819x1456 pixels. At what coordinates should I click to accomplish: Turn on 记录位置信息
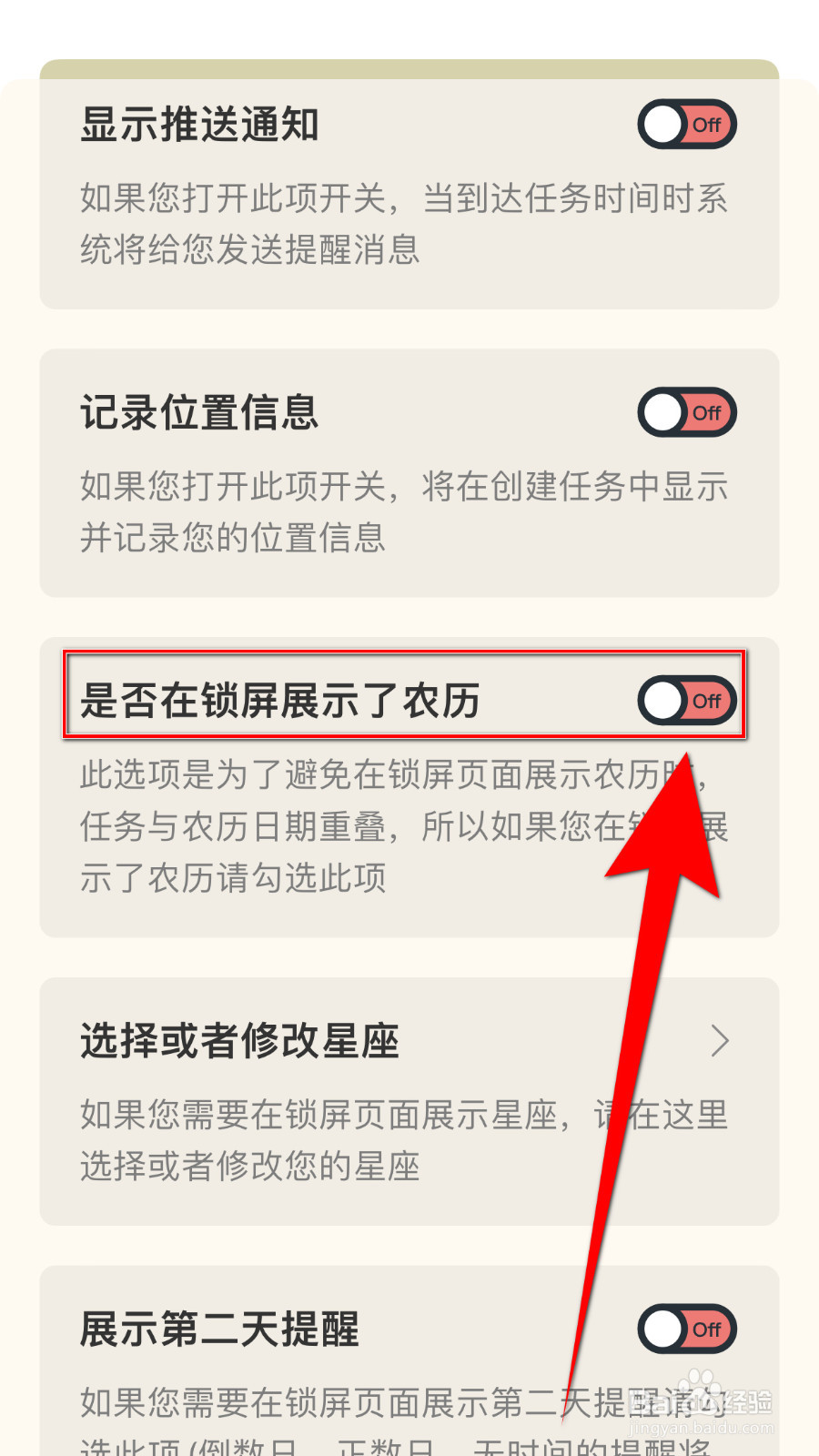687,412
